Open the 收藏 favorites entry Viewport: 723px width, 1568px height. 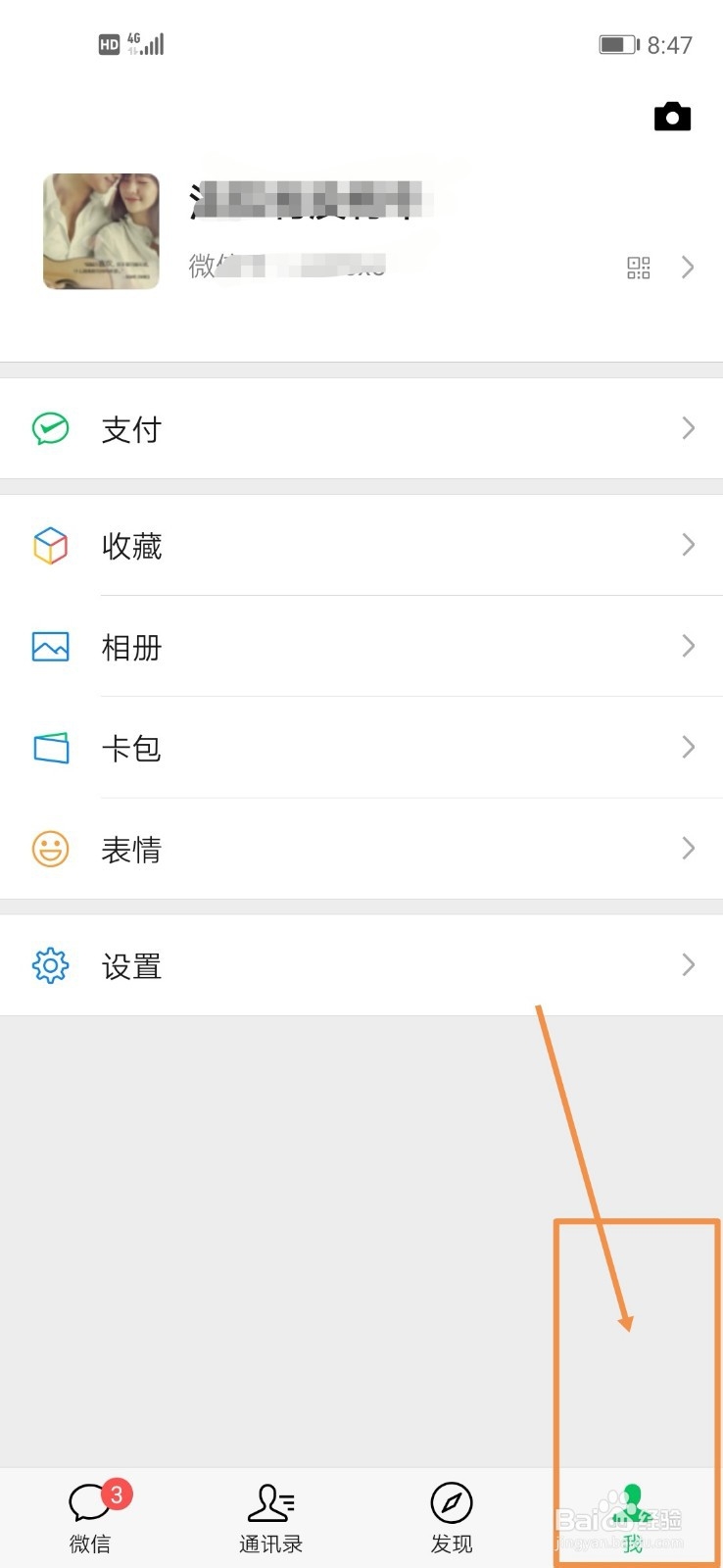(x=132, y=546)
